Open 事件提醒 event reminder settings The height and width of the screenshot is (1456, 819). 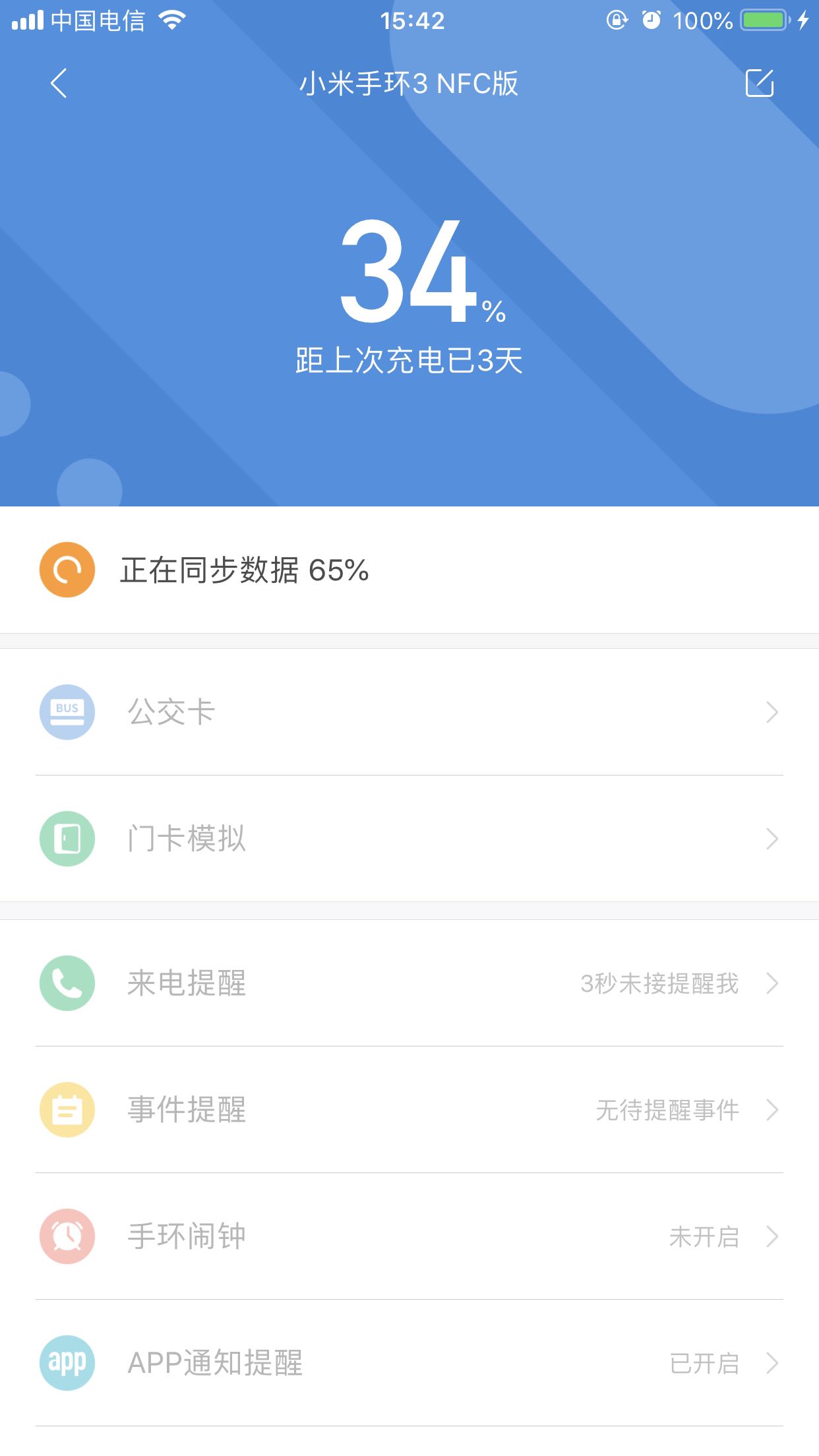pyautogui.click(x=409, y=1110)
